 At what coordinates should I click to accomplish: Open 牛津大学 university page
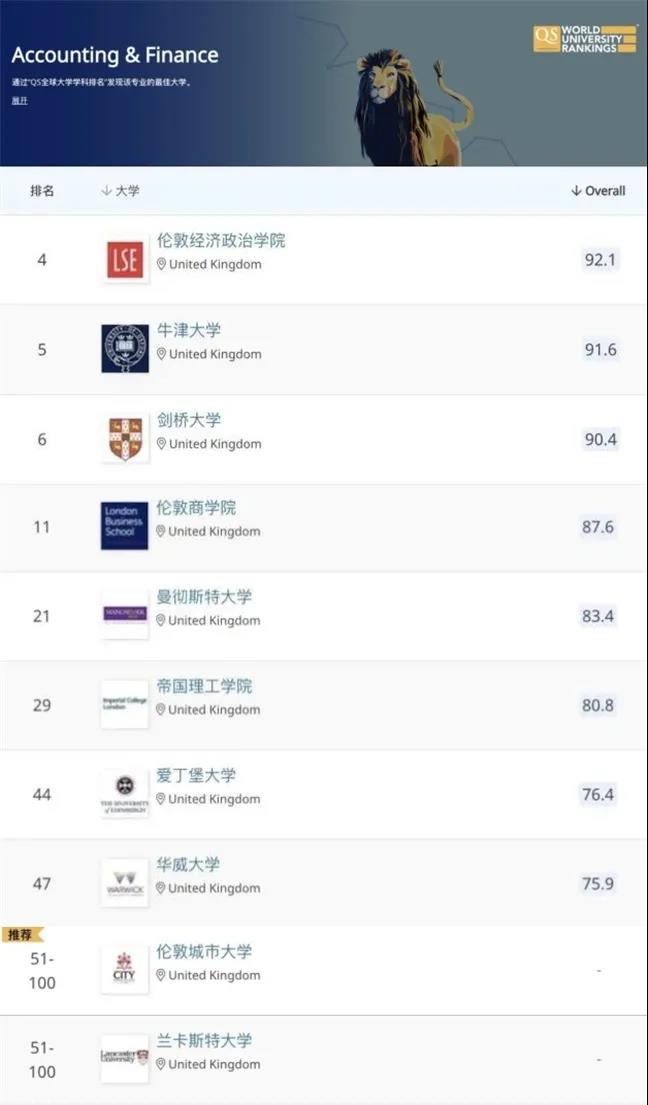click(189, 330)
